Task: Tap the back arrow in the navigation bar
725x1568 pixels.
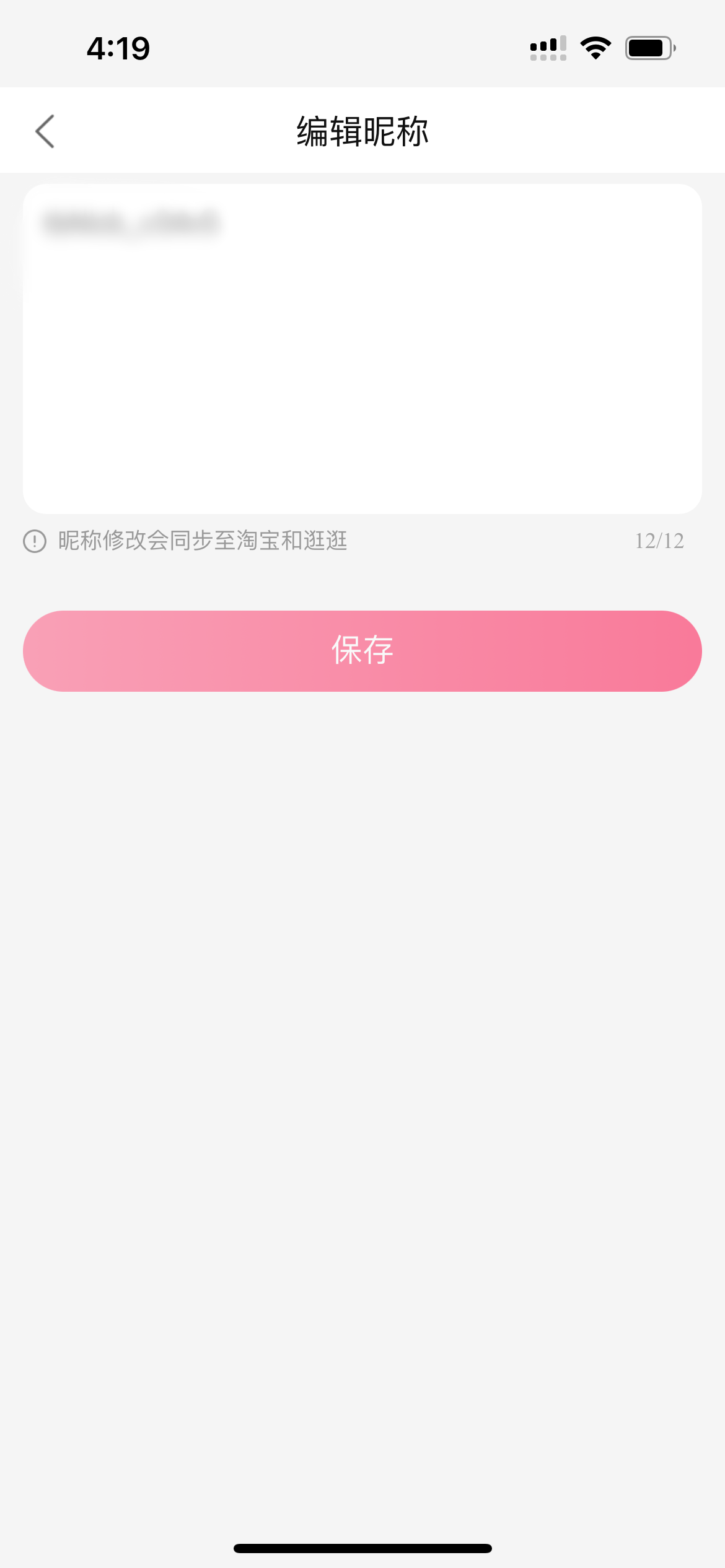Action: click(45, 131)
